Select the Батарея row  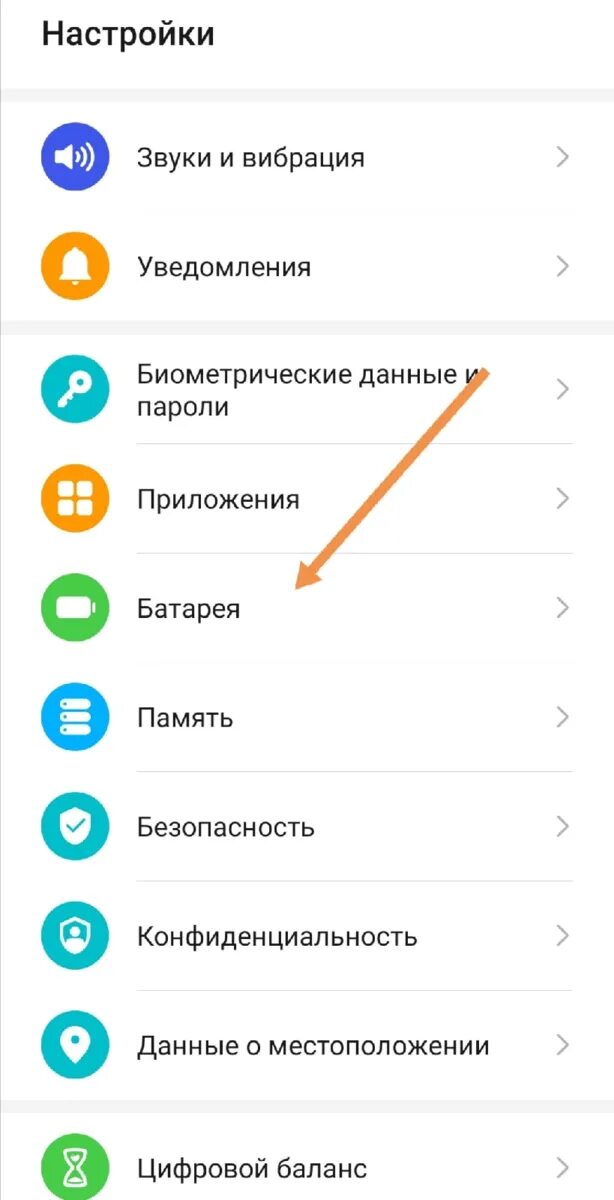(x=188, y=608)
